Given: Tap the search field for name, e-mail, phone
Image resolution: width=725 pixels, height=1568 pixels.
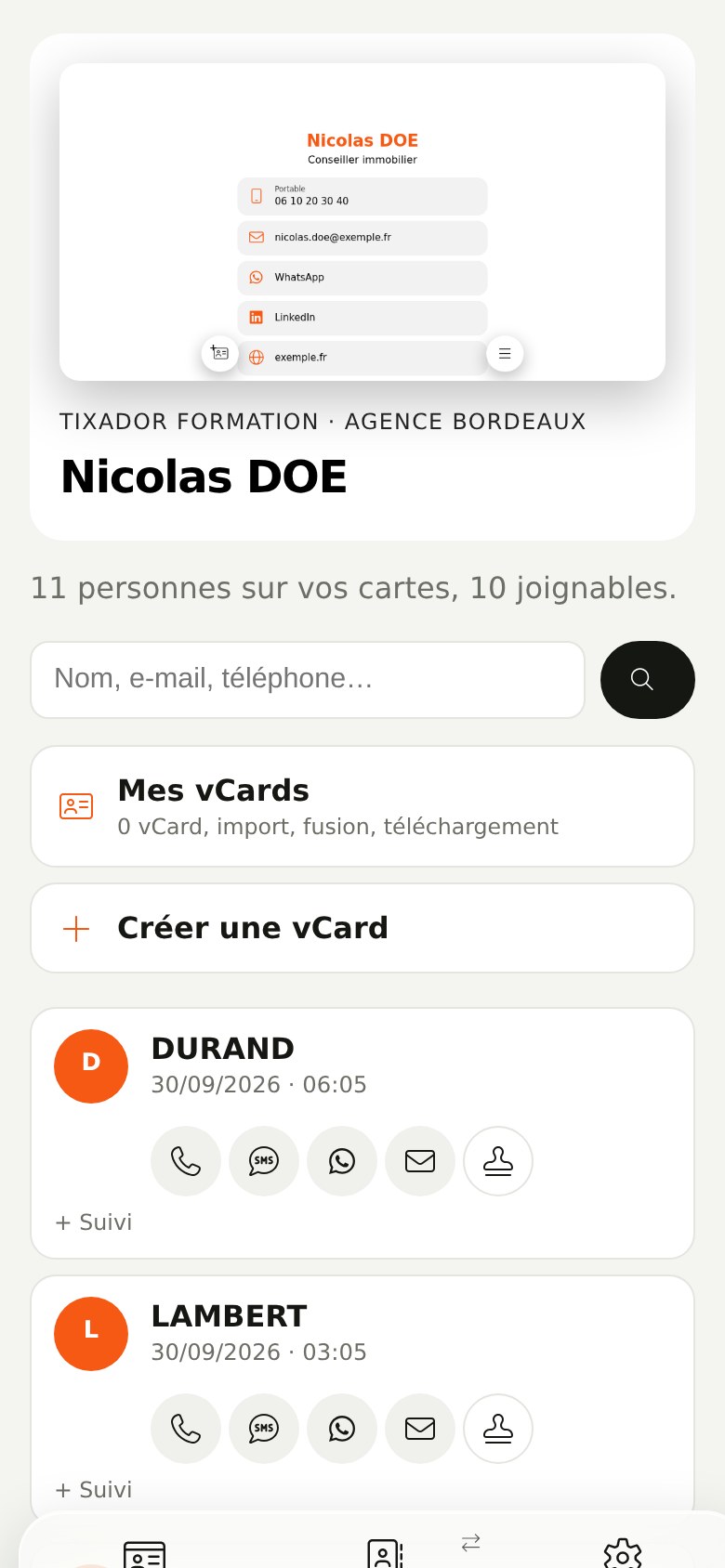Looking at the screenshot, I should tap(308, 680).
